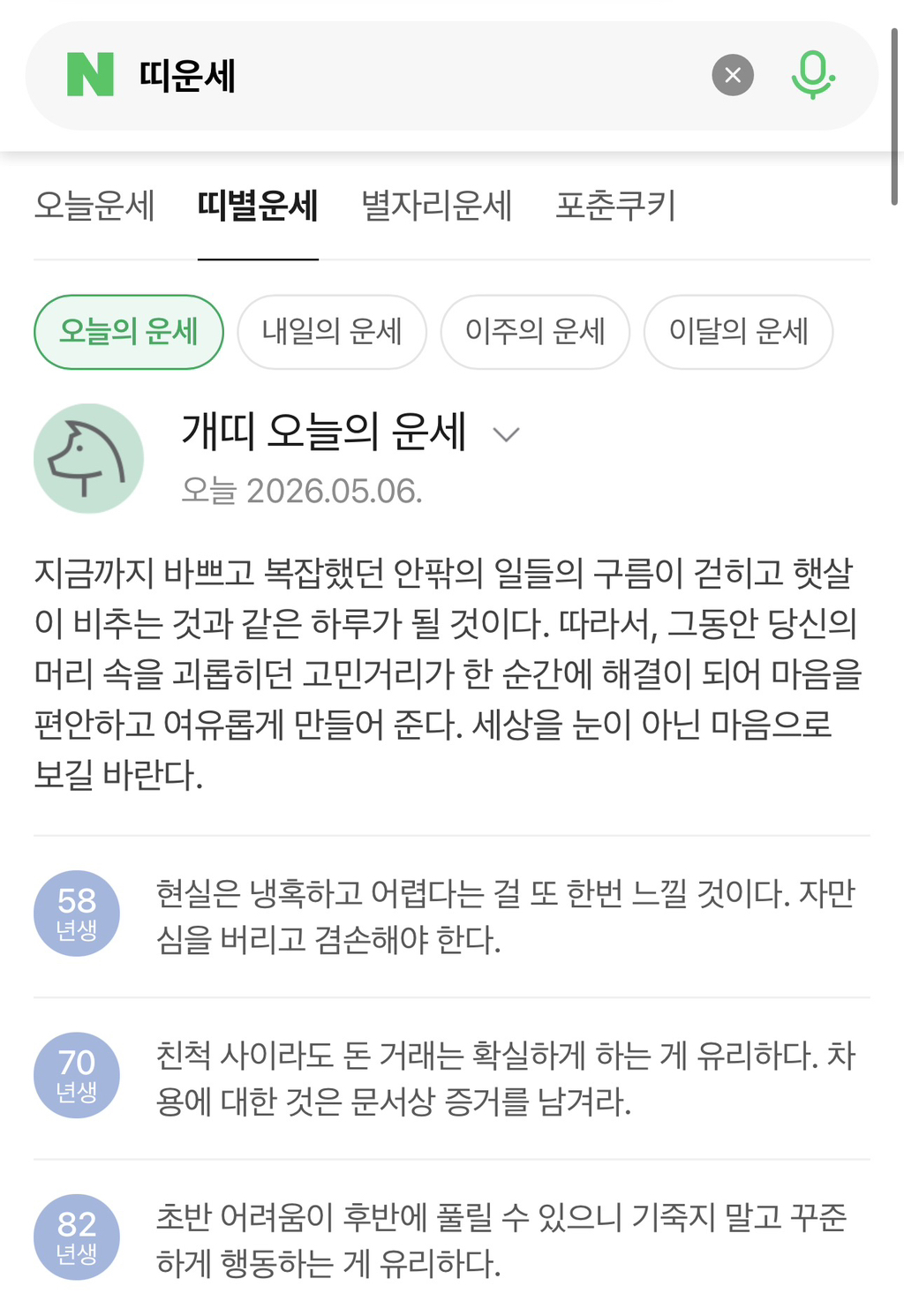
Task: Switch to the 별자리운세 tab
Action: 437,206
